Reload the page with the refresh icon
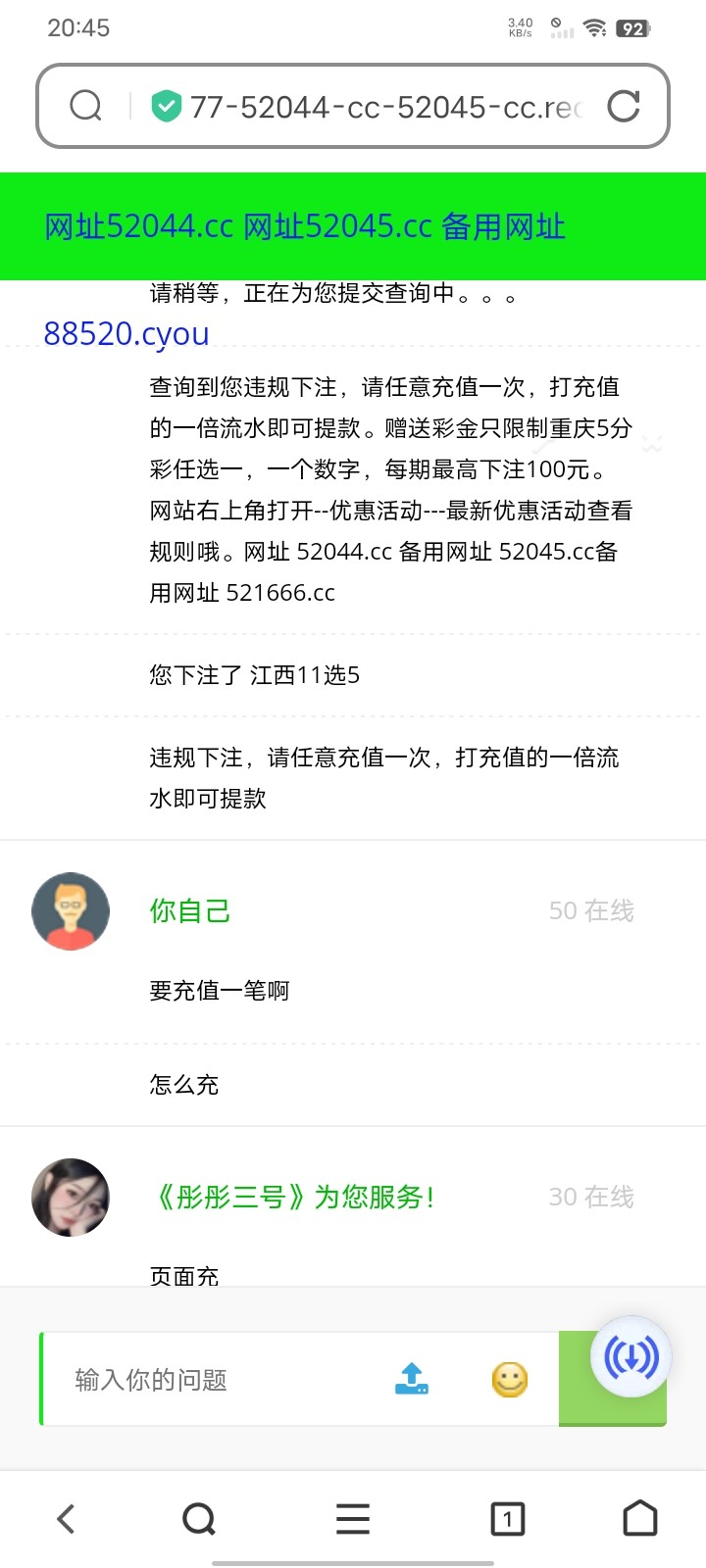Viewport: 706px width, 1568px height. tap(624, 106)
